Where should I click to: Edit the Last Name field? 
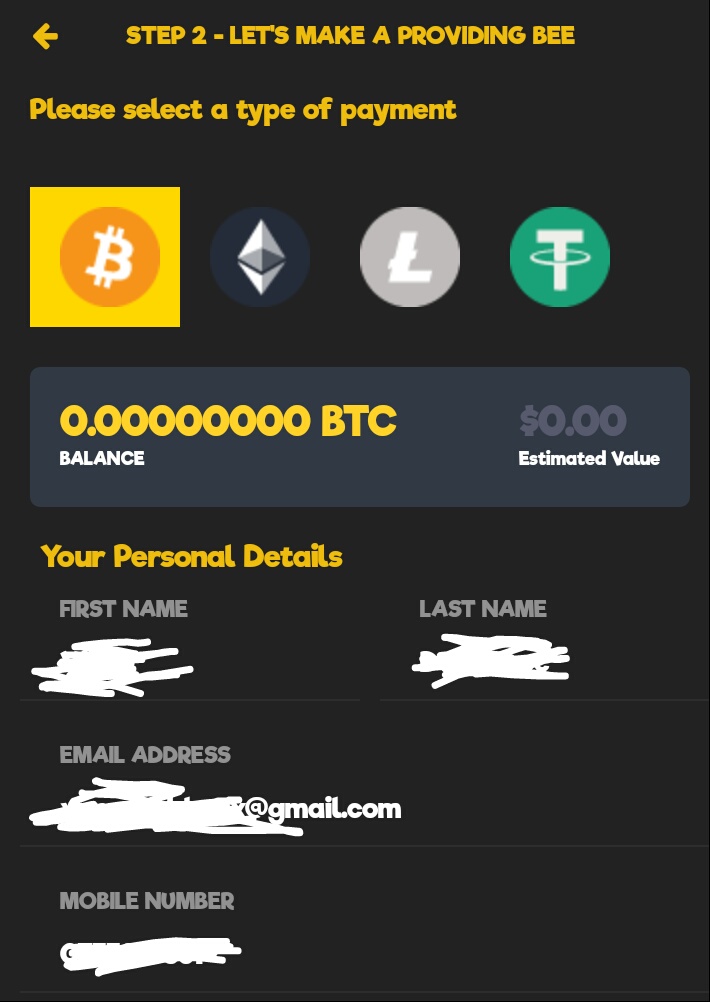545,665
